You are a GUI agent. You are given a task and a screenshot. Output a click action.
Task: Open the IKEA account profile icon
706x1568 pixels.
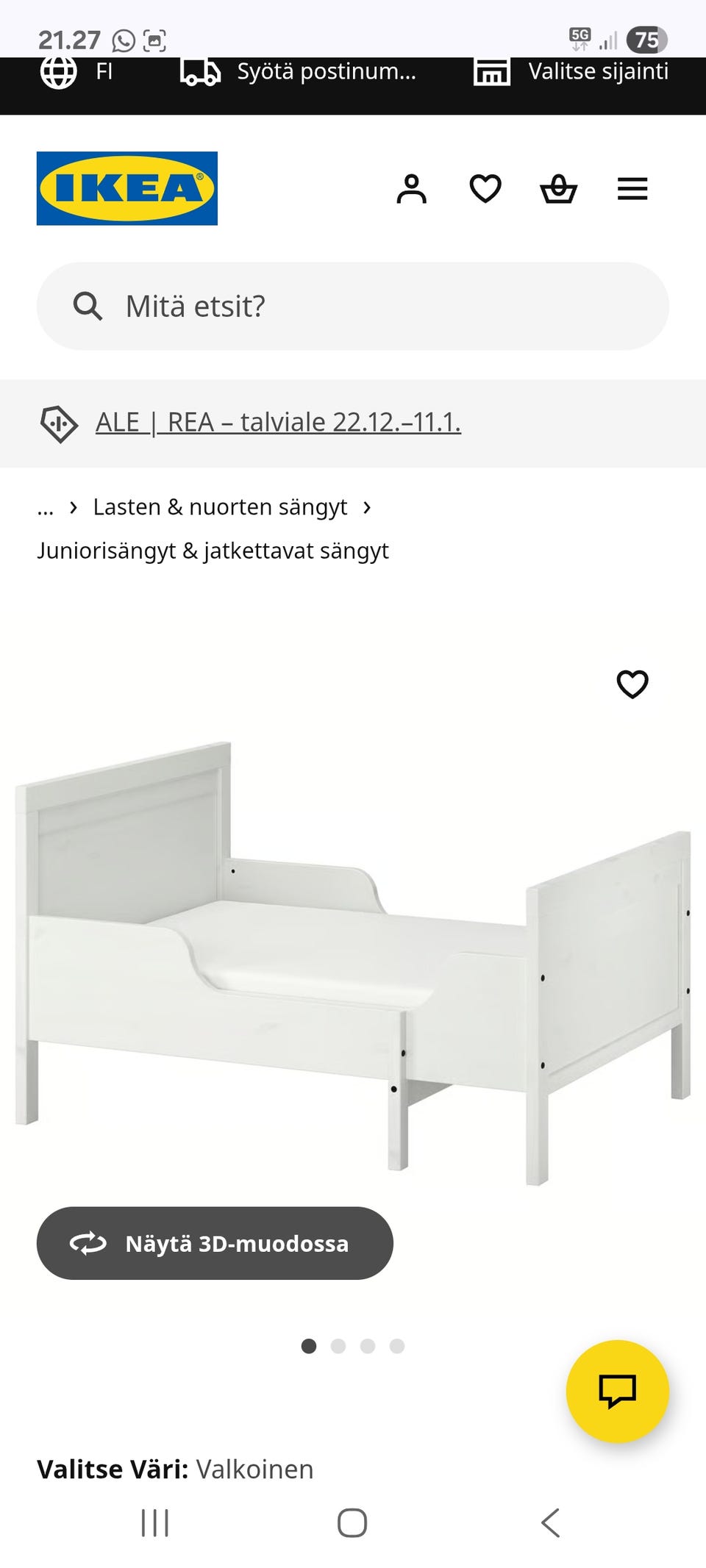[413, 189]
